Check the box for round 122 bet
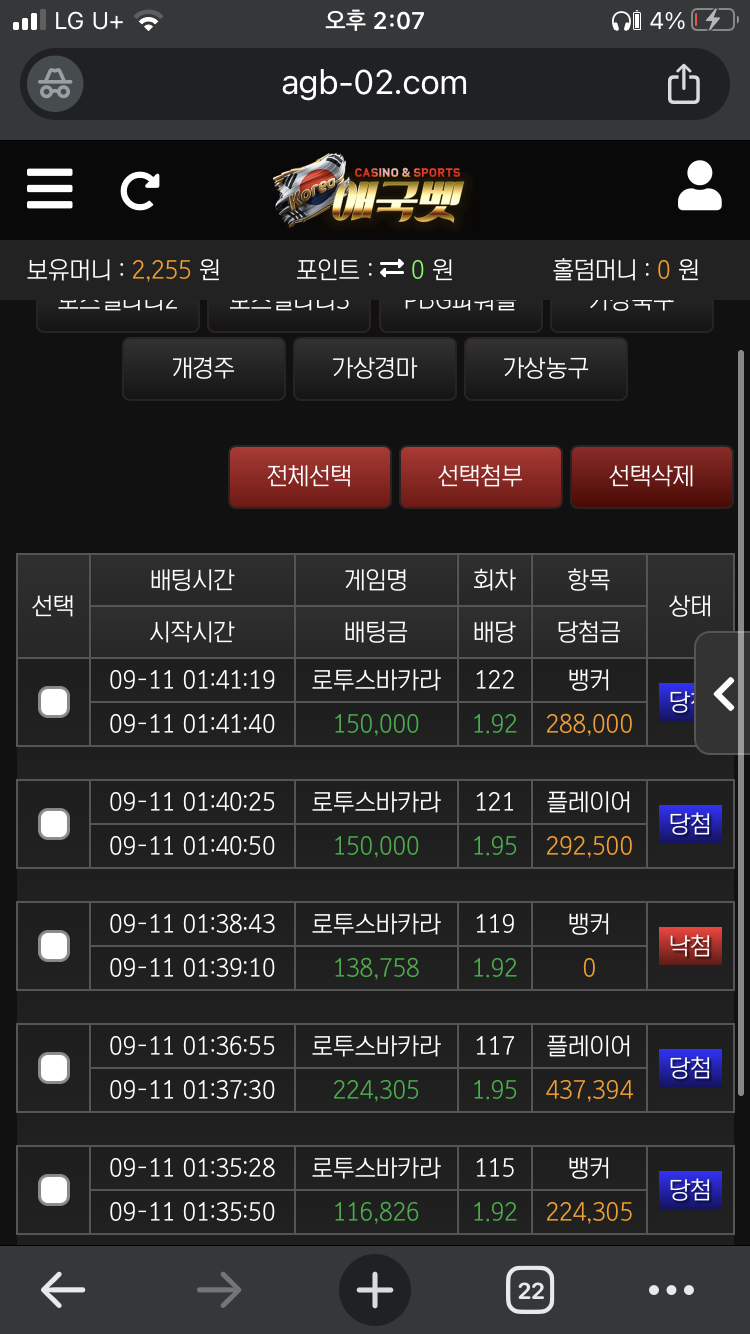 (54, 702)
